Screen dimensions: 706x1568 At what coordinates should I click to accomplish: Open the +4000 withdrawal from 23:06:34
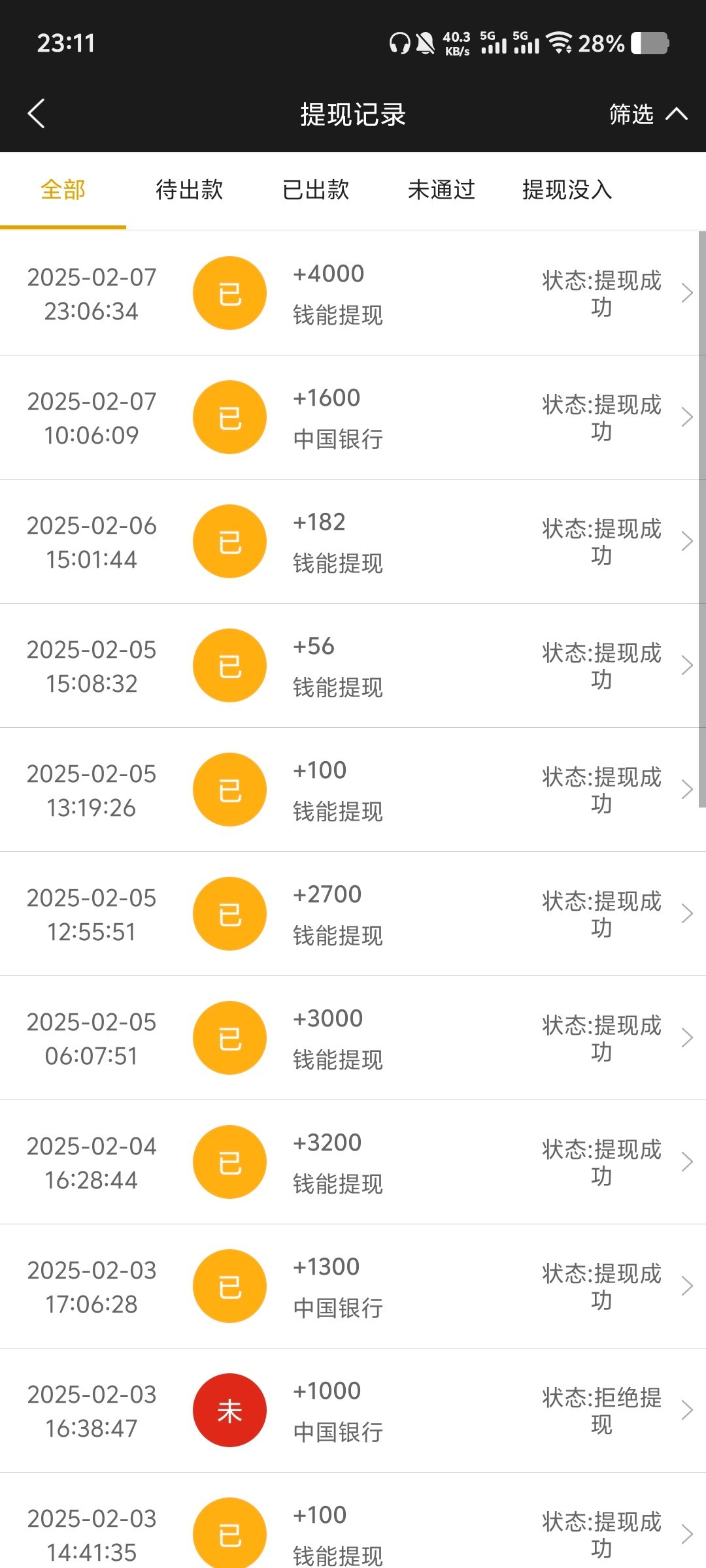tap(353, 293)
